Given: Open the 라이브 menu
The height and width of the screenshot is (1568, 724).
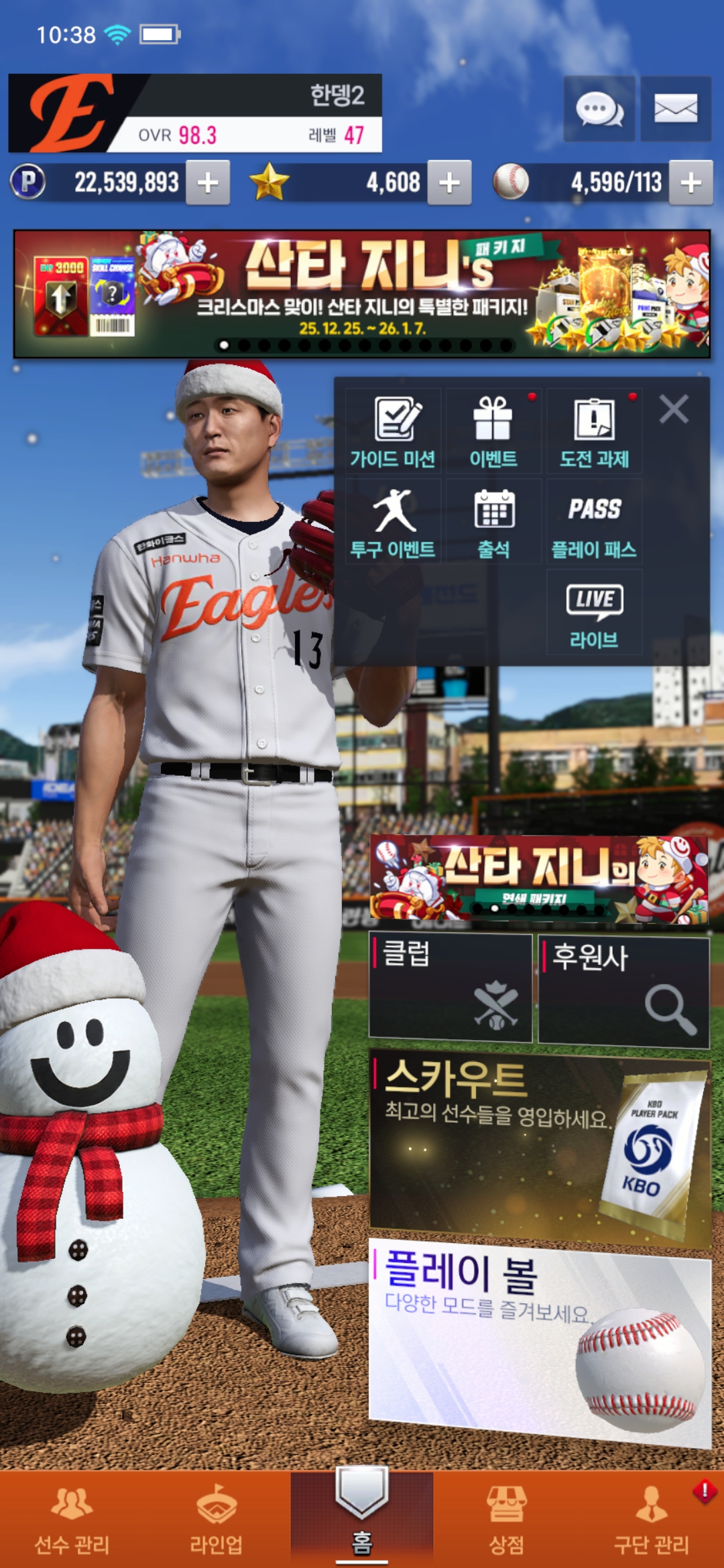Looking at the screenshot, I should [594, 612].
